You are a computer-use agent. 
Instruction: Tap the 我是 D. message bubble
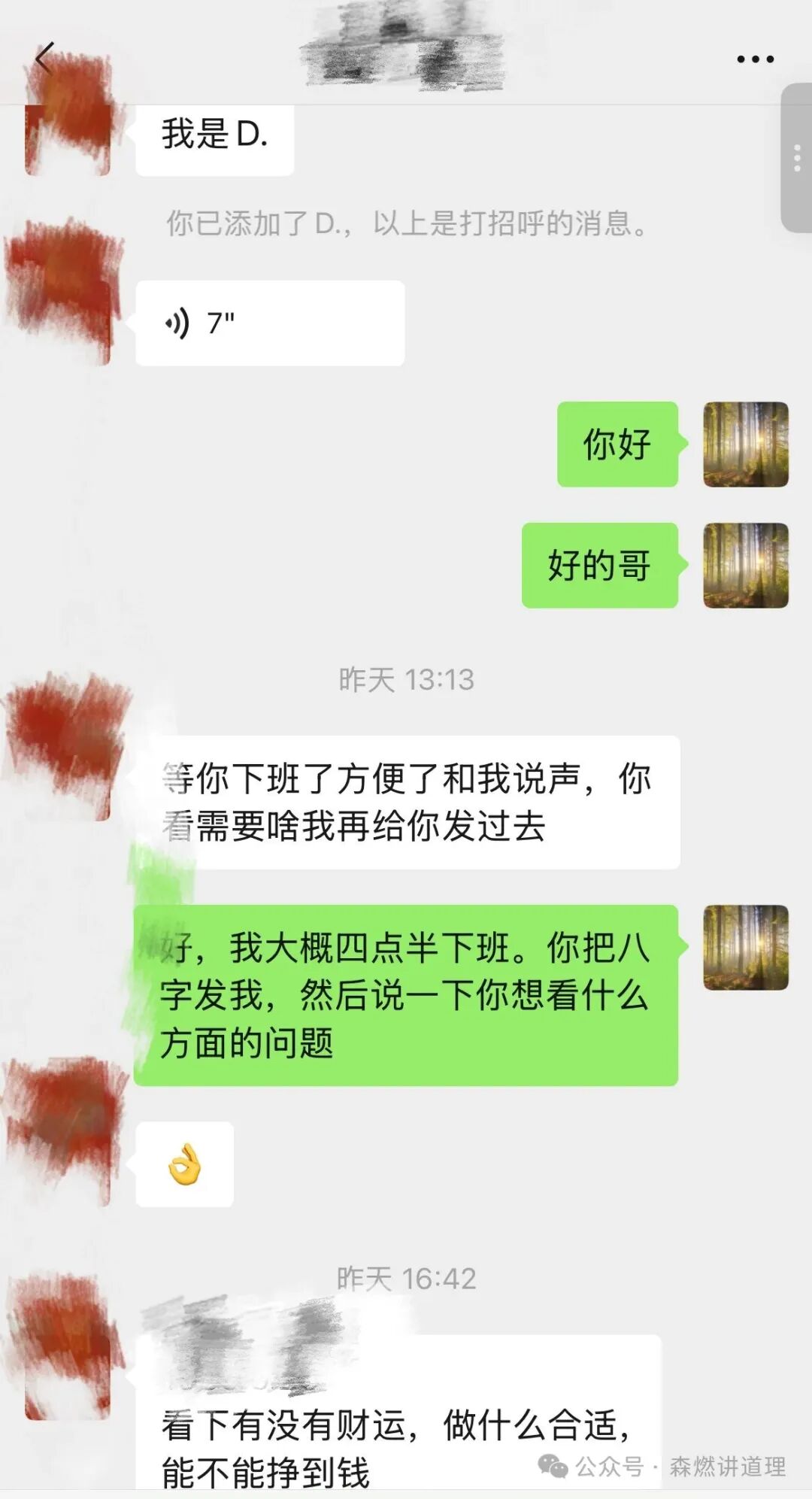click(213, 139)
